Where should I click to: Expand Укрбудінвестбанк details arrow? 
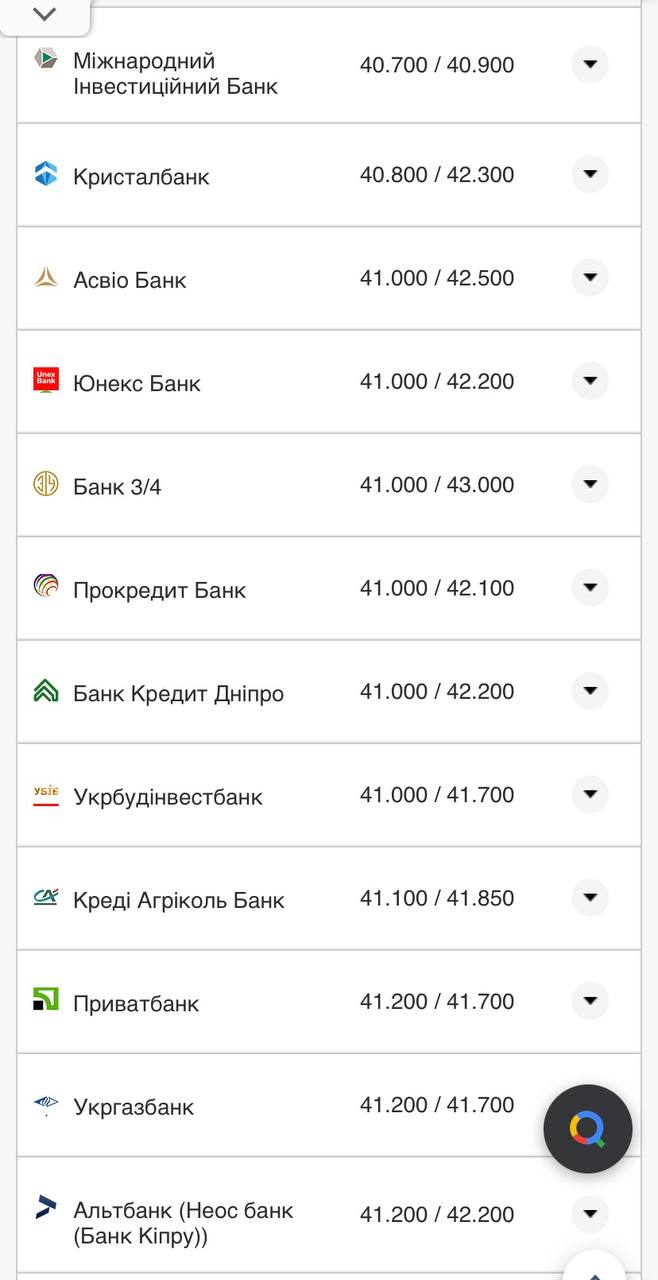click(589, 794)
